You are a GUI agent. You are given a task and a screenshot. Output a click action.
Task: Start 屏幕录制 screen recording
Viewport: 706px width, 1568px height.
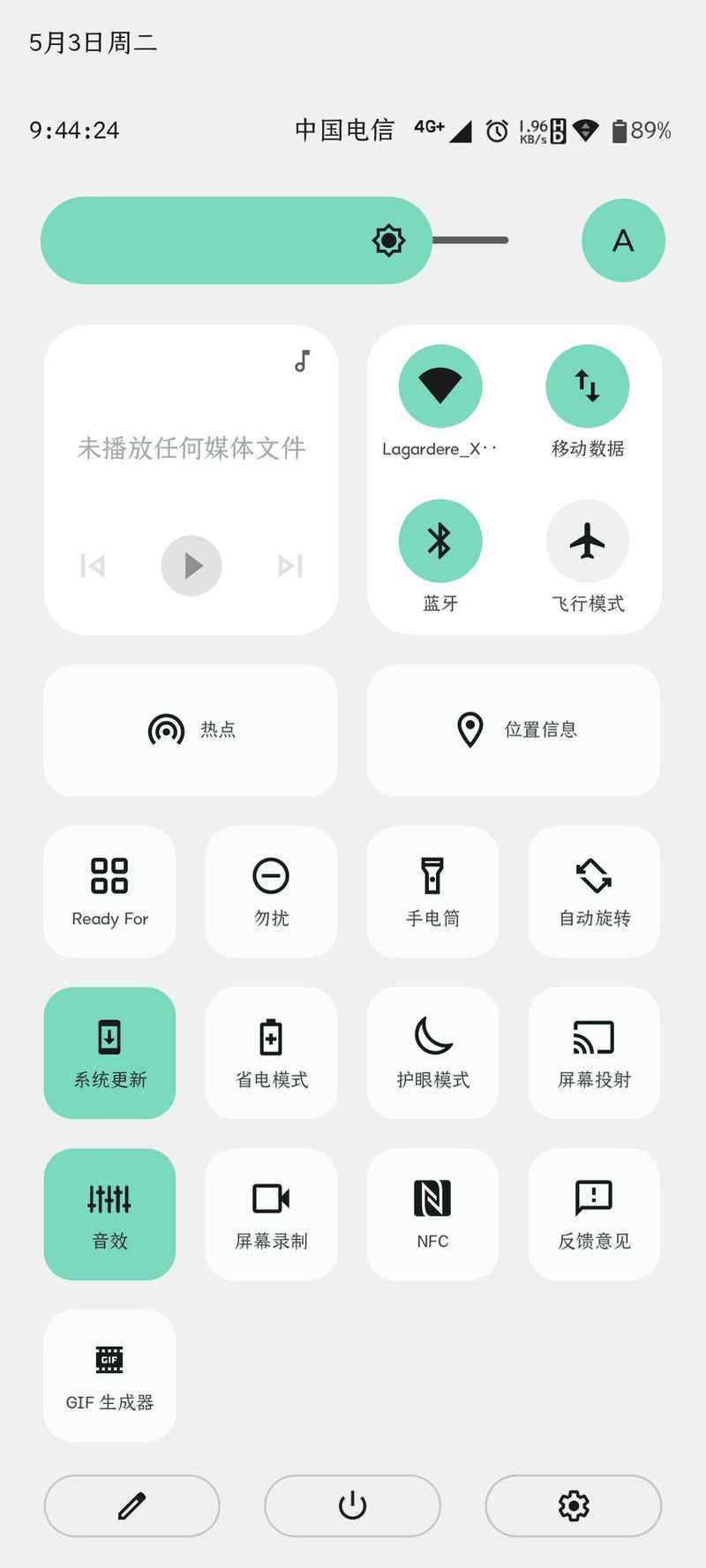[x=271, y=1214]
